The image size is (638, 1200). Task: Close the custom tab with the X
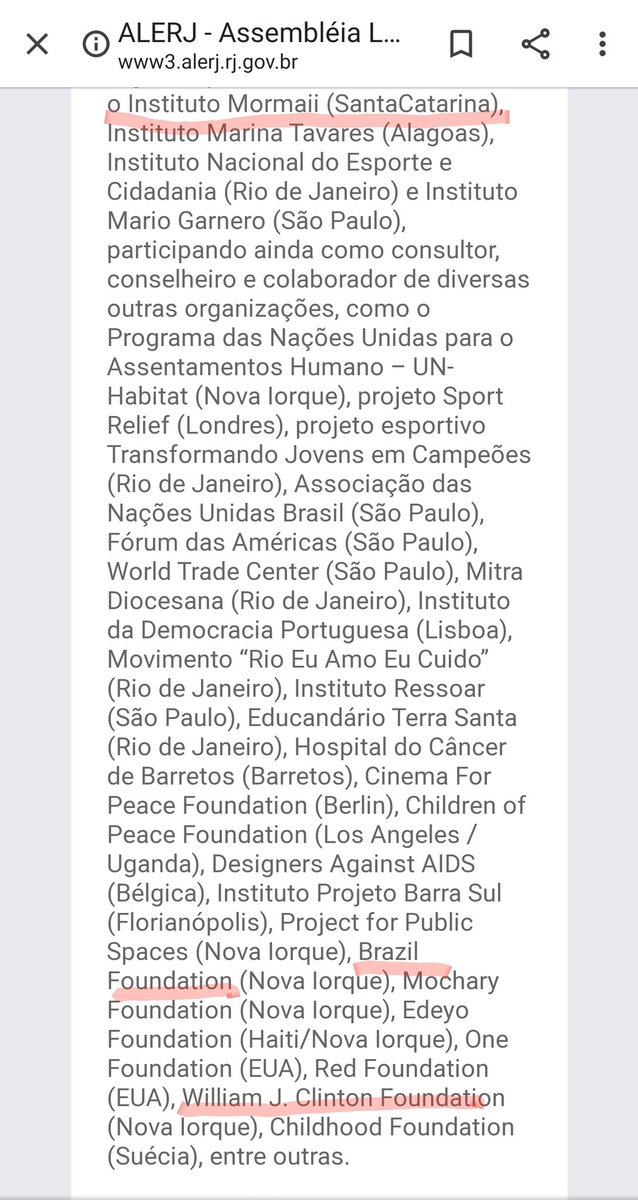click(37, 44)
